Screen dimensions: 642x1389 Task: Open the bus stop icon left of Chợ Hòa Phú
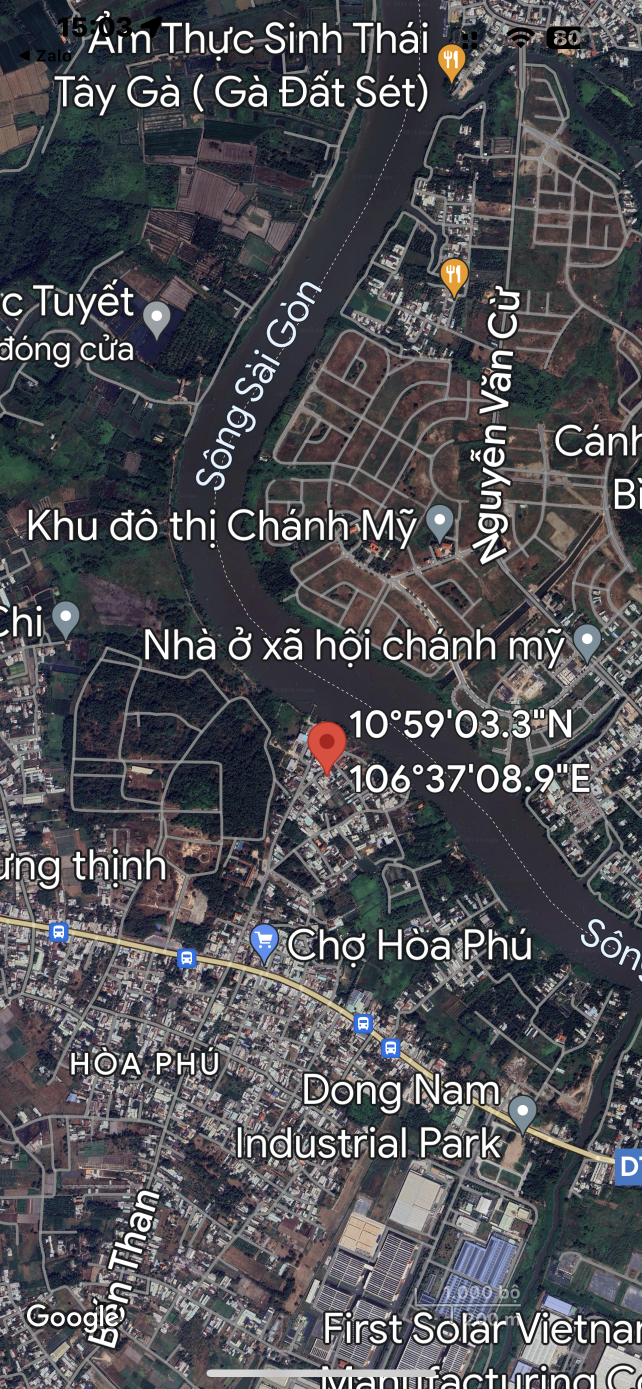pyautogui.click(x=186, y=957)
